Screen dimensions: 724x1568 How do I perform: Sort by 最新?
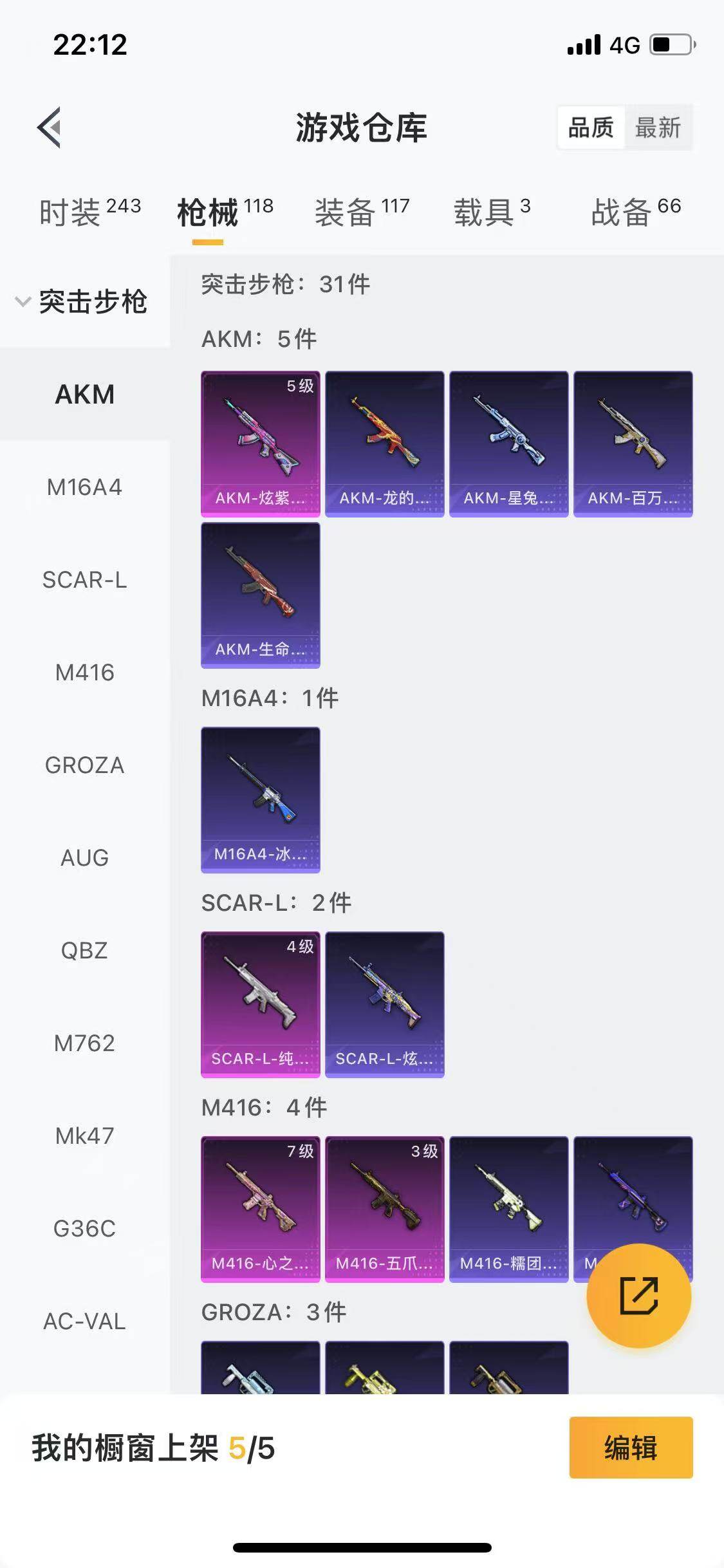point(658,127)
